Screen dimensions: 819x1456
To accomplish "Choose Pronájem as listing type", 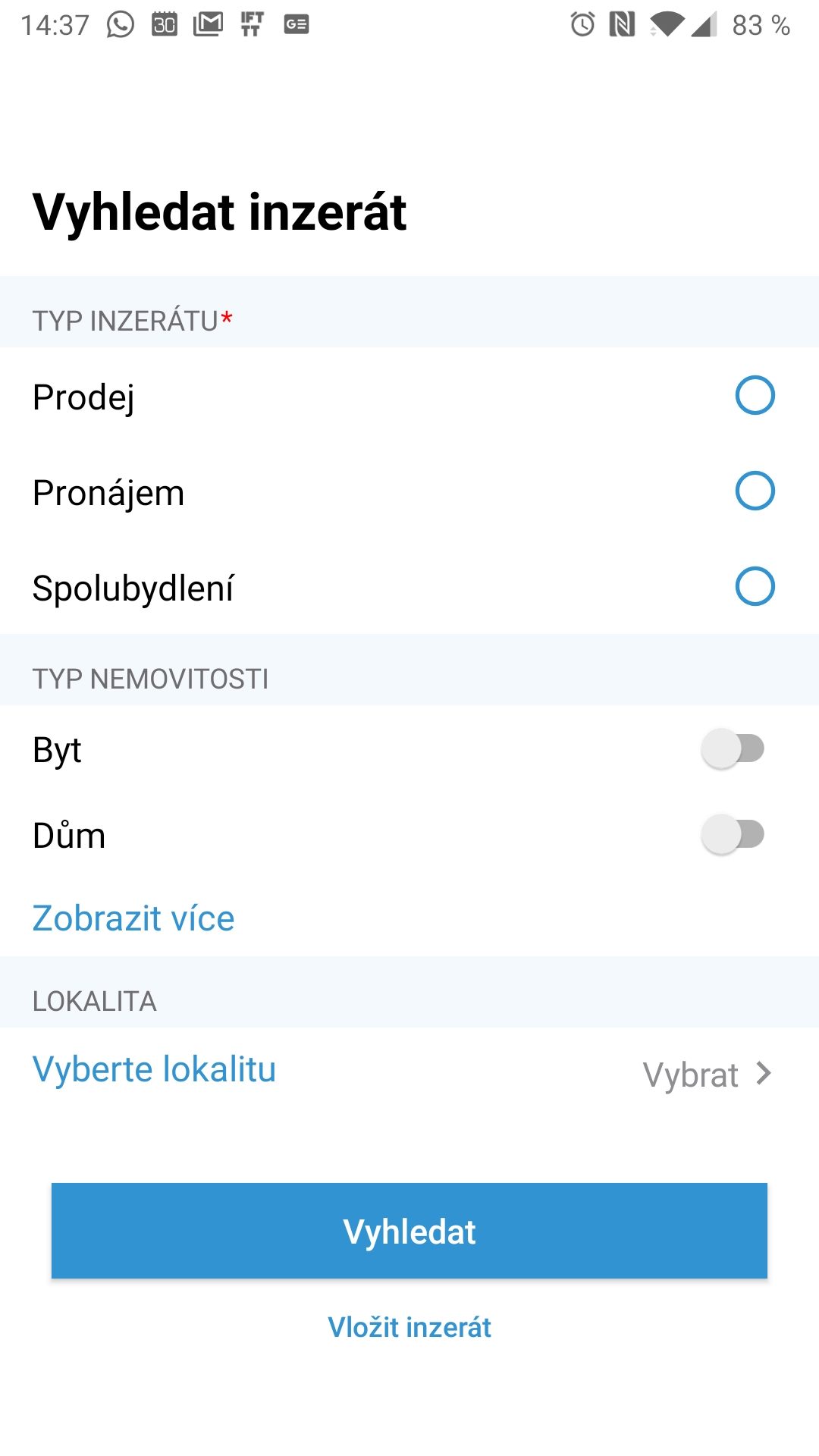I will [x=755, y=491].
